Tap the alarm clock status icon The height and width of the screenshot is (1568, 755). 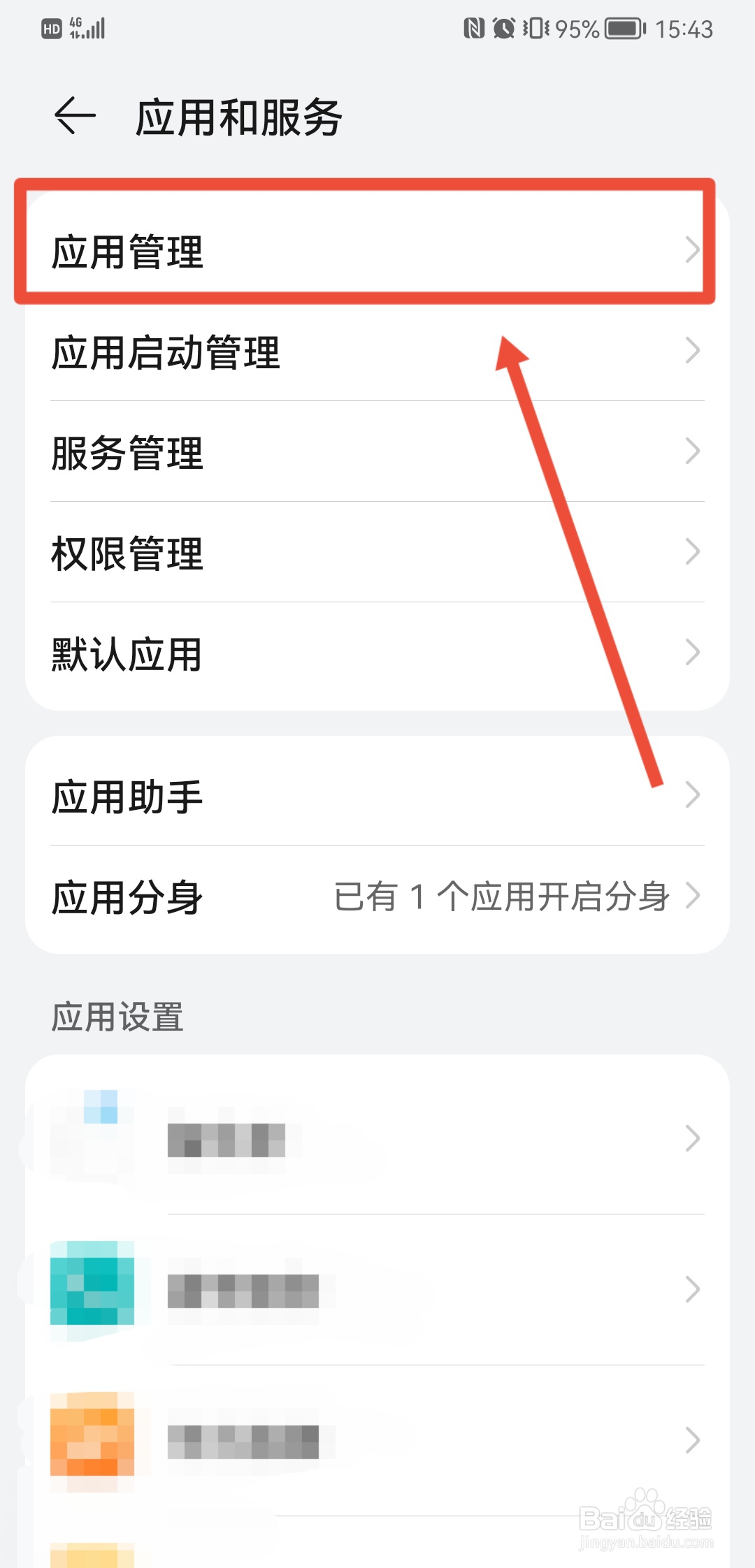(505, 28)
